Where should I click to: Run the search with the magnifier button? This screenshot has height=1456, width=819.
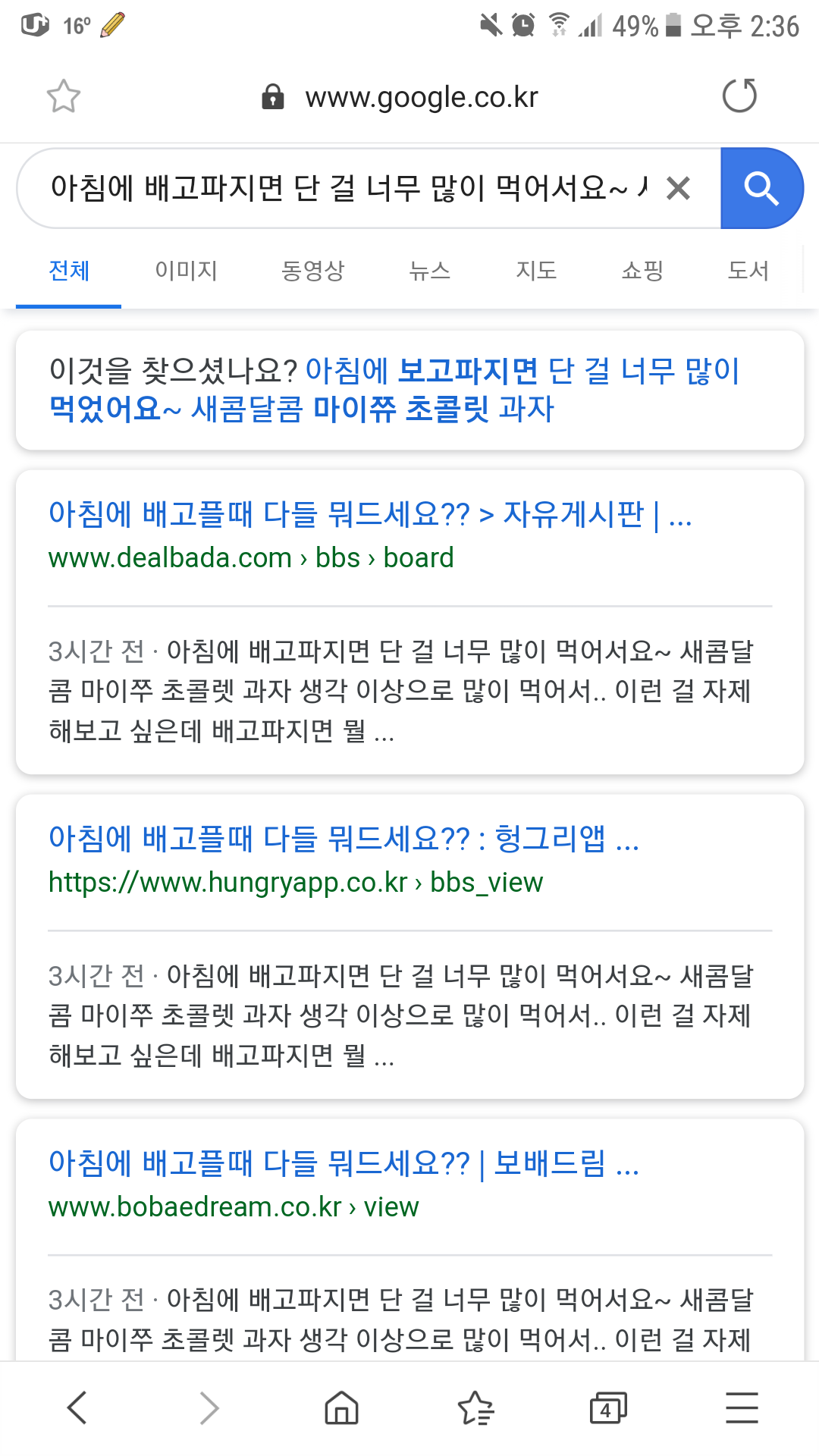click(x=761, y=188)
